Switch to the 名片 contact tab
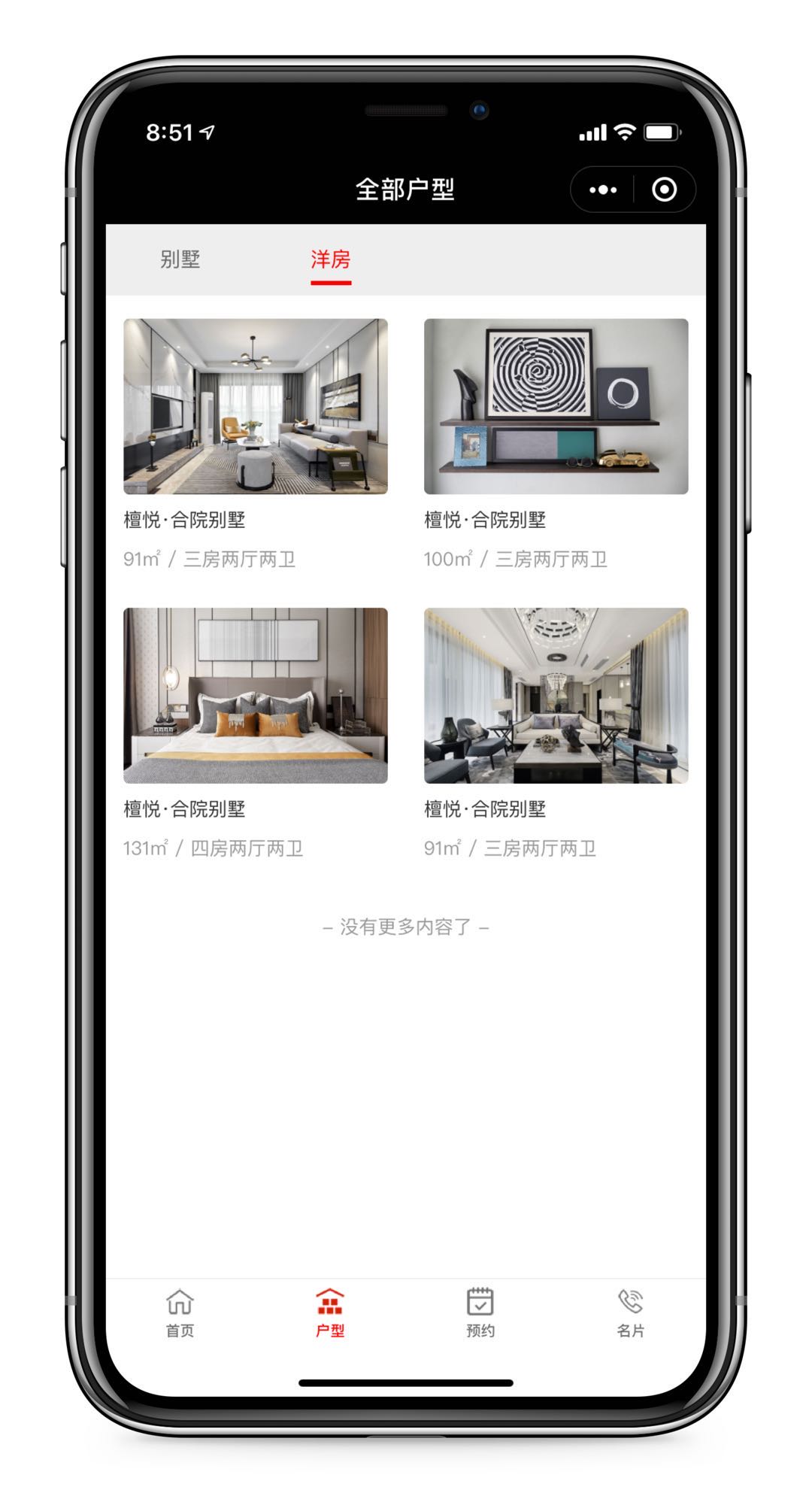The image size is (812, 1493). (630, 1312)
